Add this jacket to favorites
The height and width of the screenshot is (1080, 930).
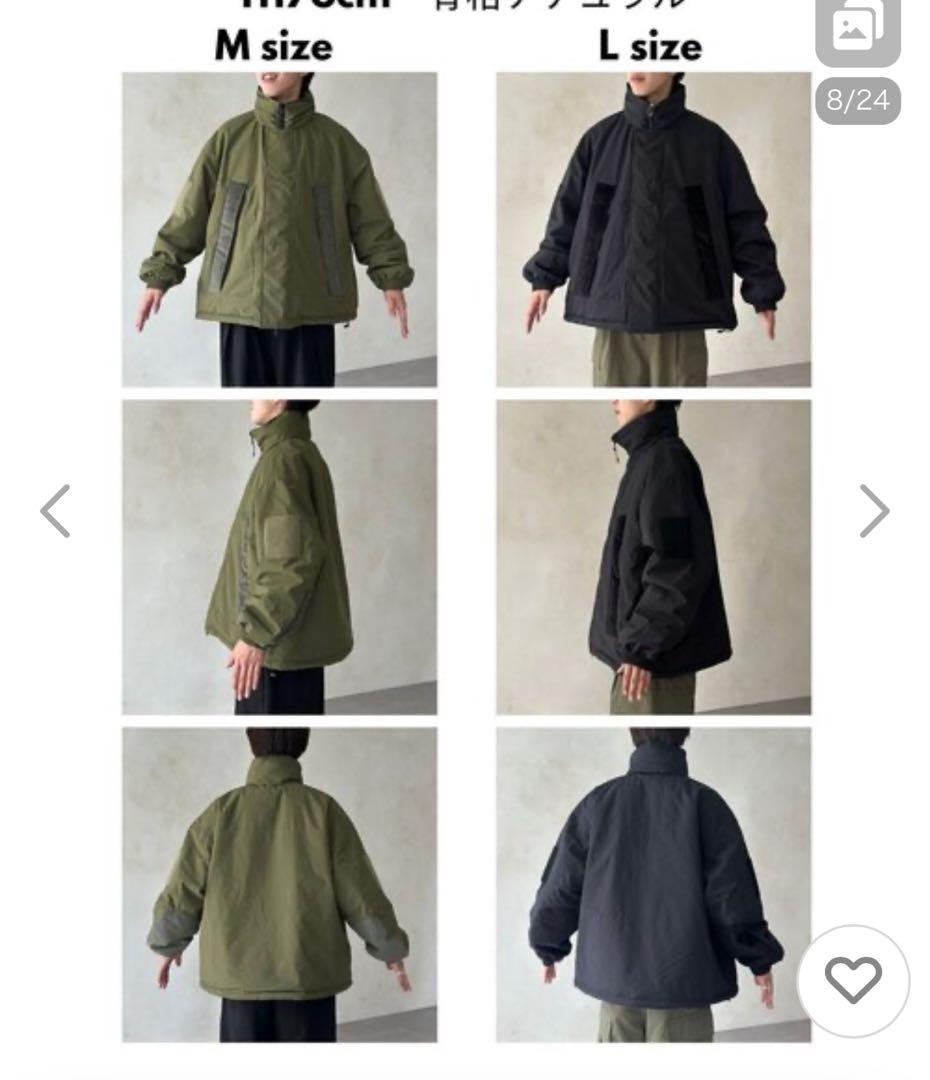pos(853,980)
